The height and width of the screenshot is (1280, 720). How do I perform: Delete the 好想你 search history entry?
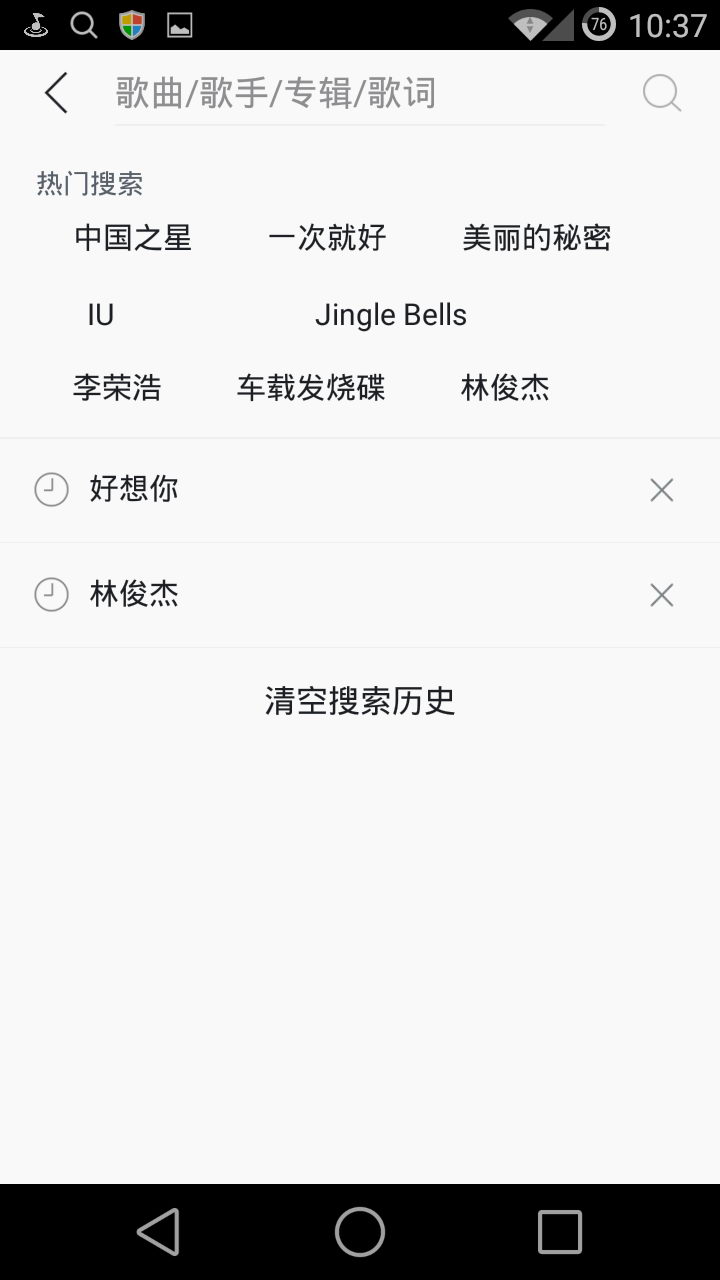coord(661,490)
